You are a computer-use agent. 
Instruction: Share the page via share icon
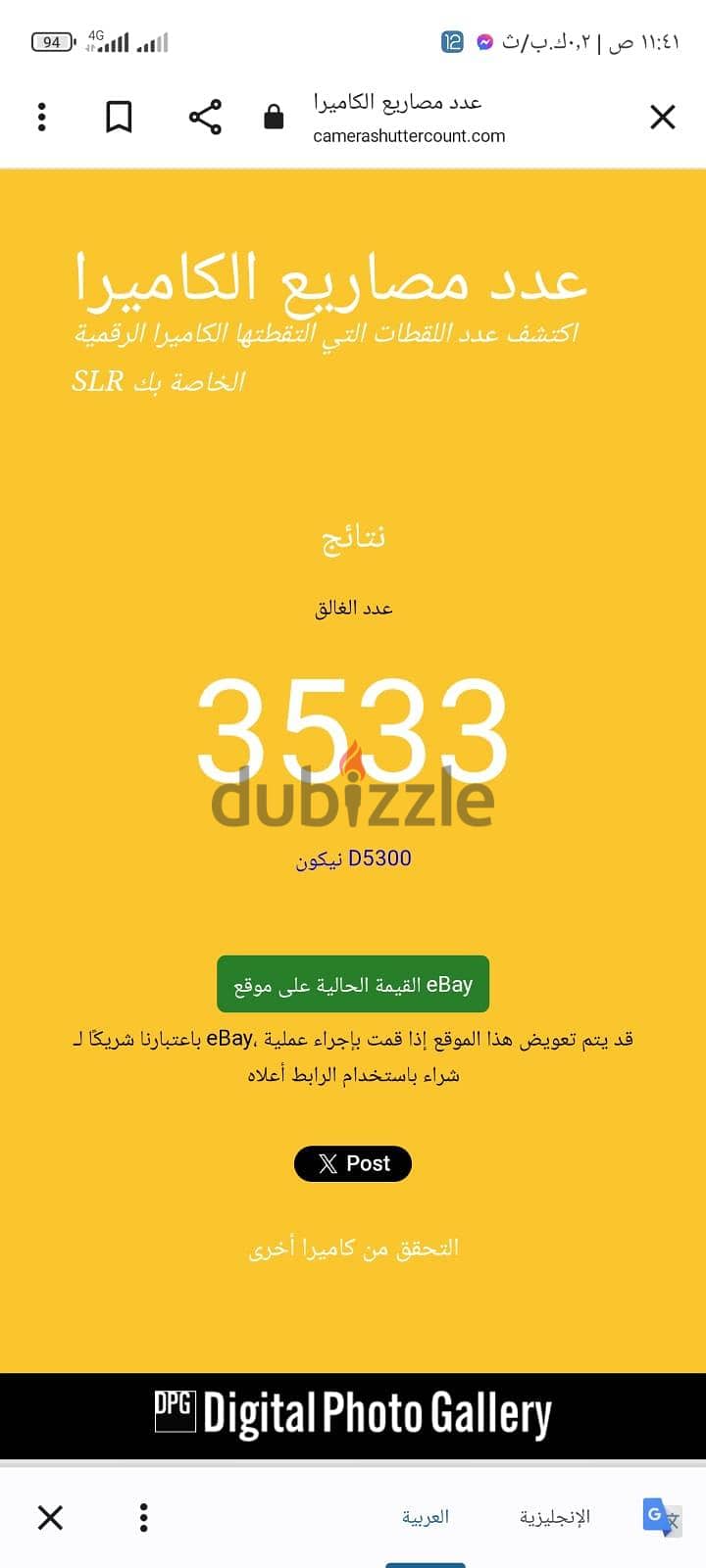[205, 118]
